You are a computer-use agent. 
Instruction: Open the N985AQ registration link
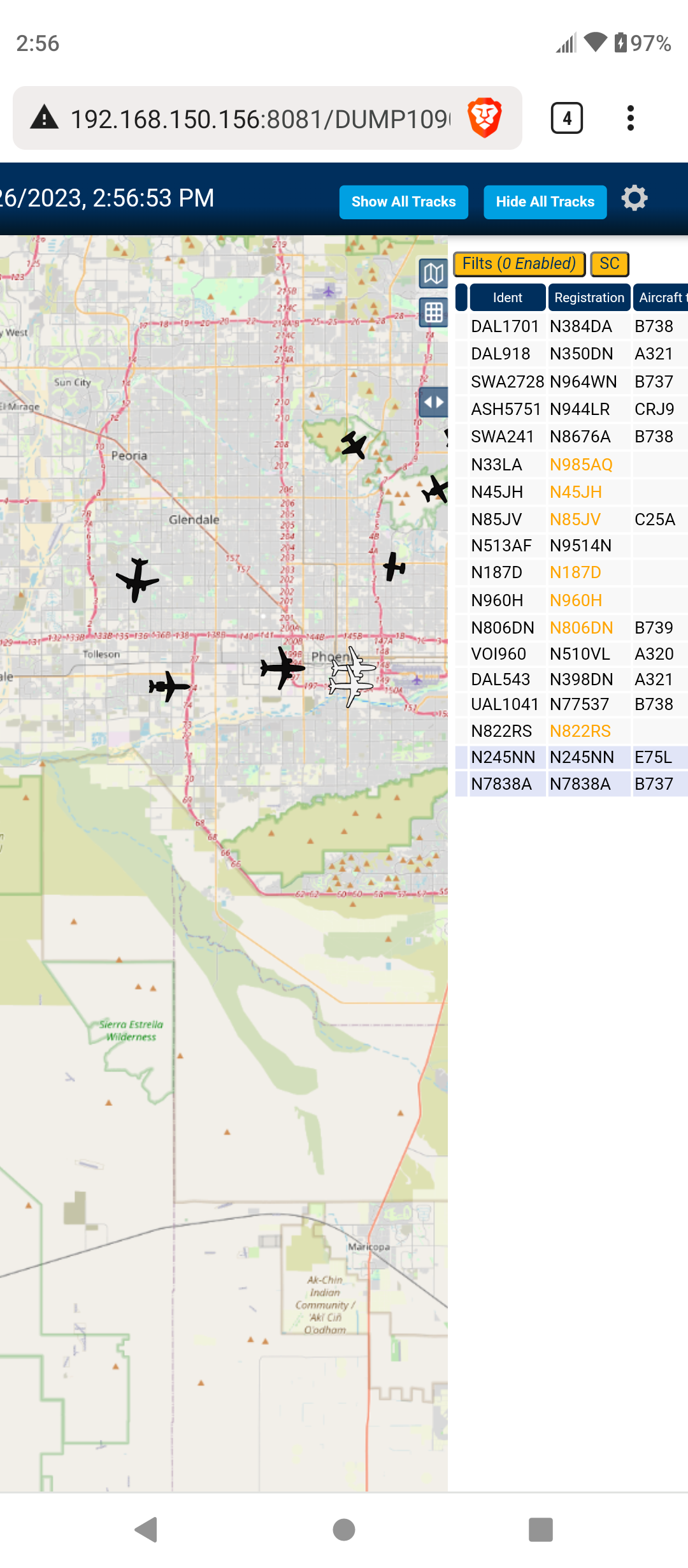(x=581, y=465)
